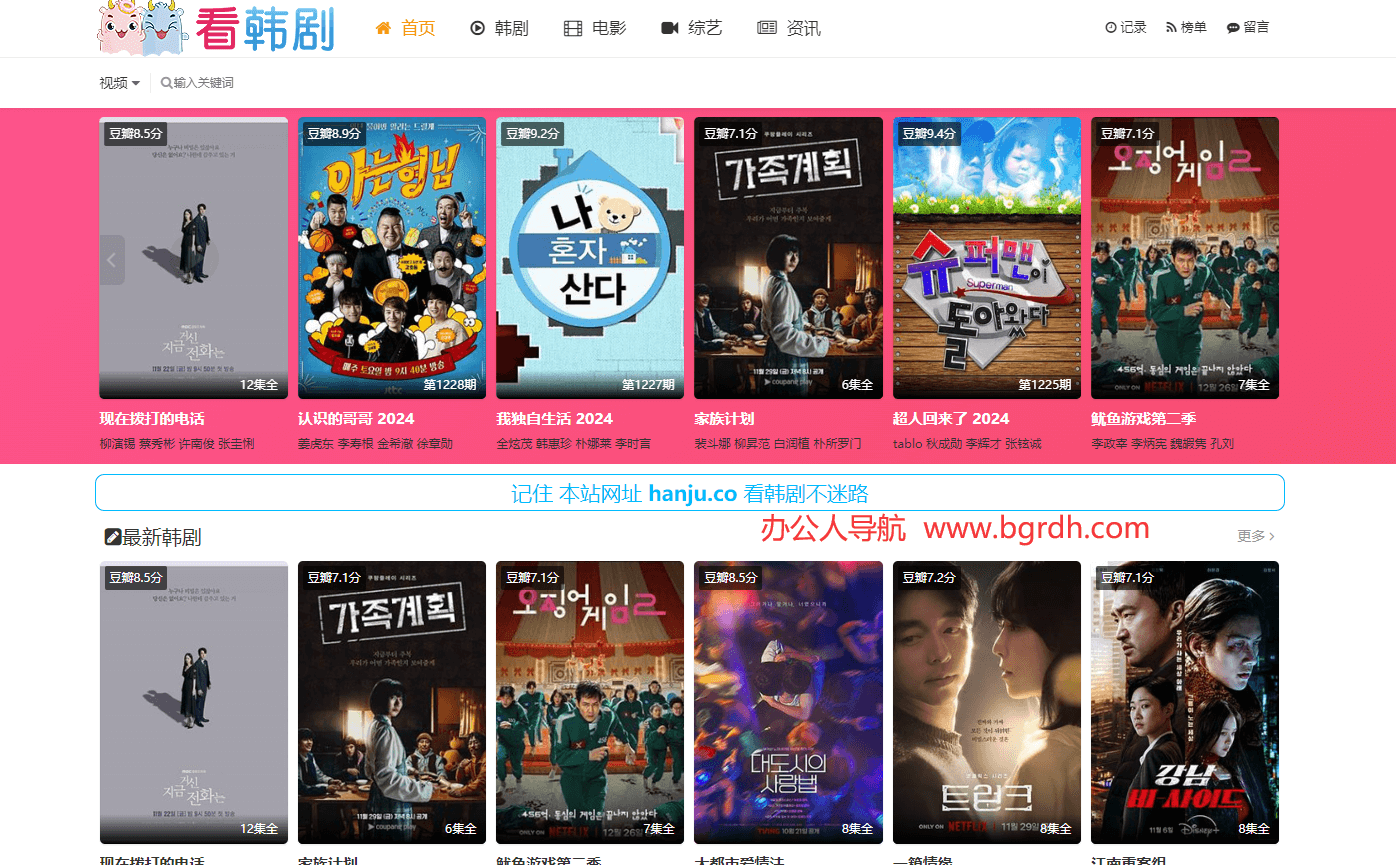The image size is (1396, 865).
Task: Expand the 视频 search type dropdown
Action: (119, 83)
